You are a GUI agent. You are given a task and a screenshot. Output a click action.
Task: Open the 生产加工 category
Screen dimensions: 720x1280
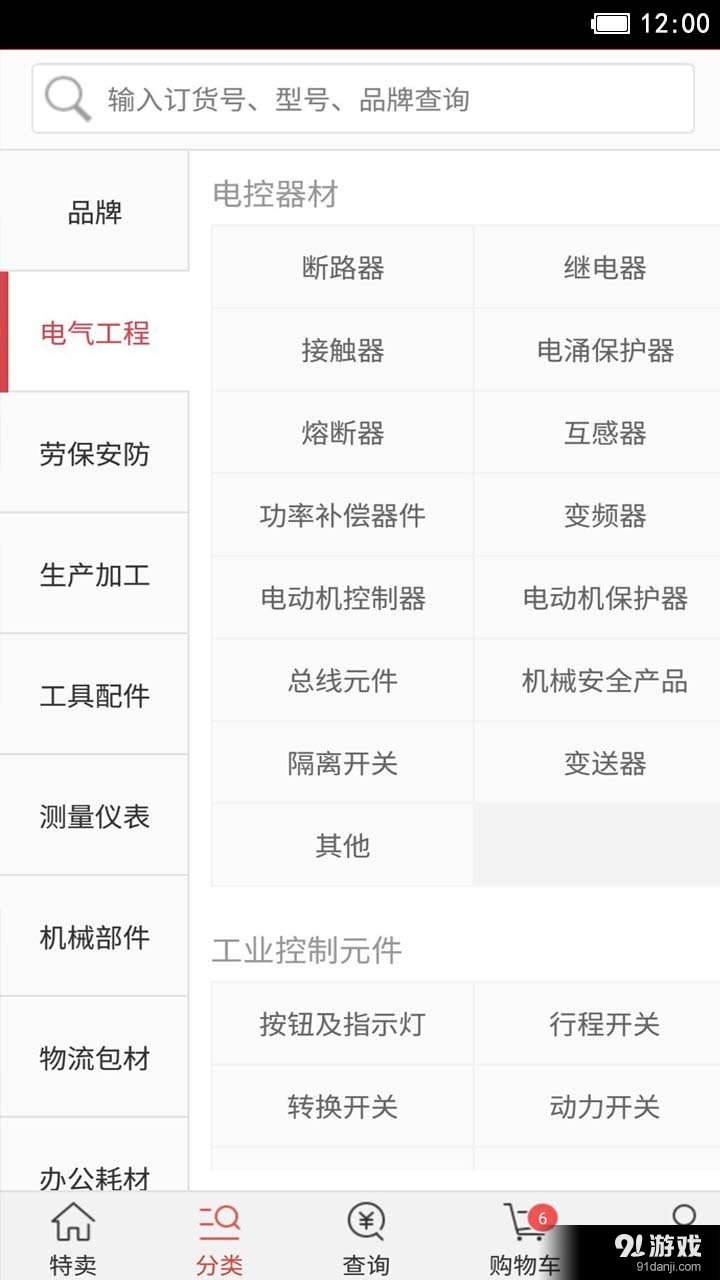pyautogui.click(x=94, y=575)
